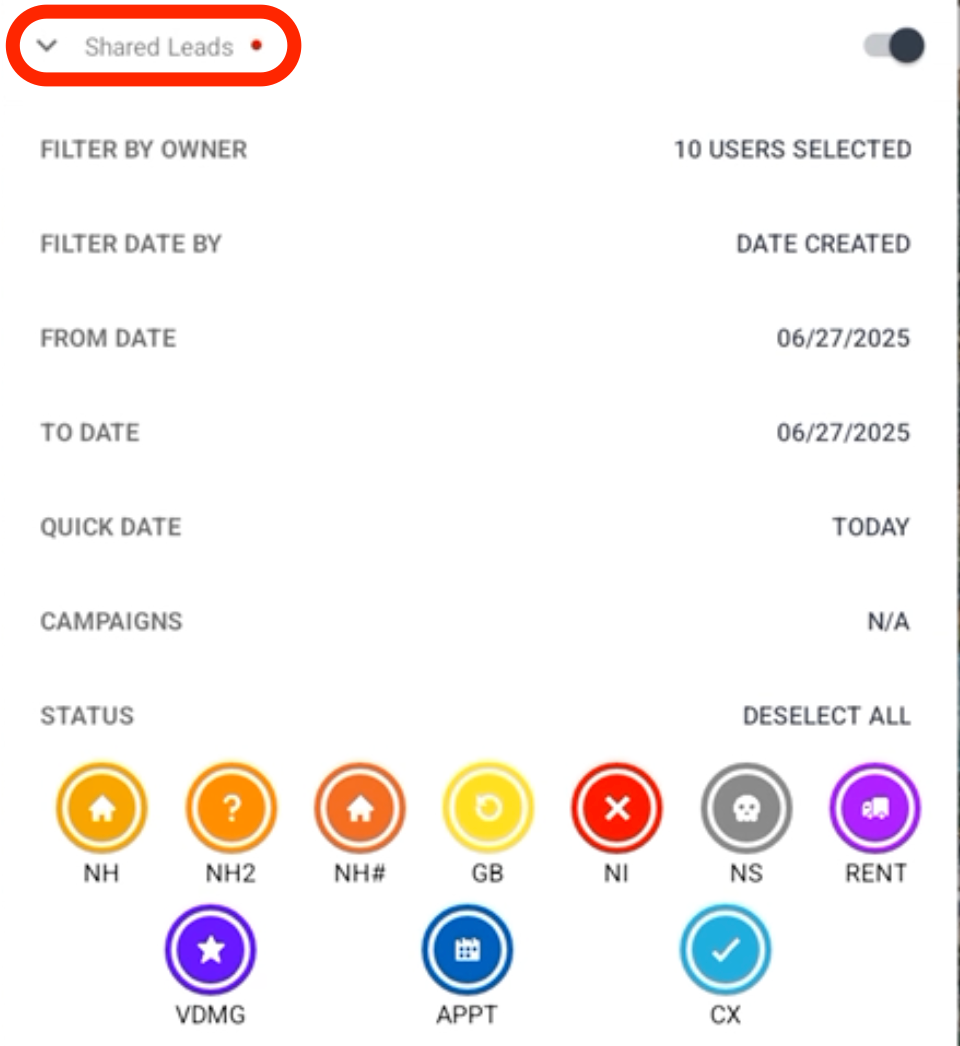The width and height of the screenshot is (960, 1046).
Task: Pick a From Date
Action: pos(842,338)
